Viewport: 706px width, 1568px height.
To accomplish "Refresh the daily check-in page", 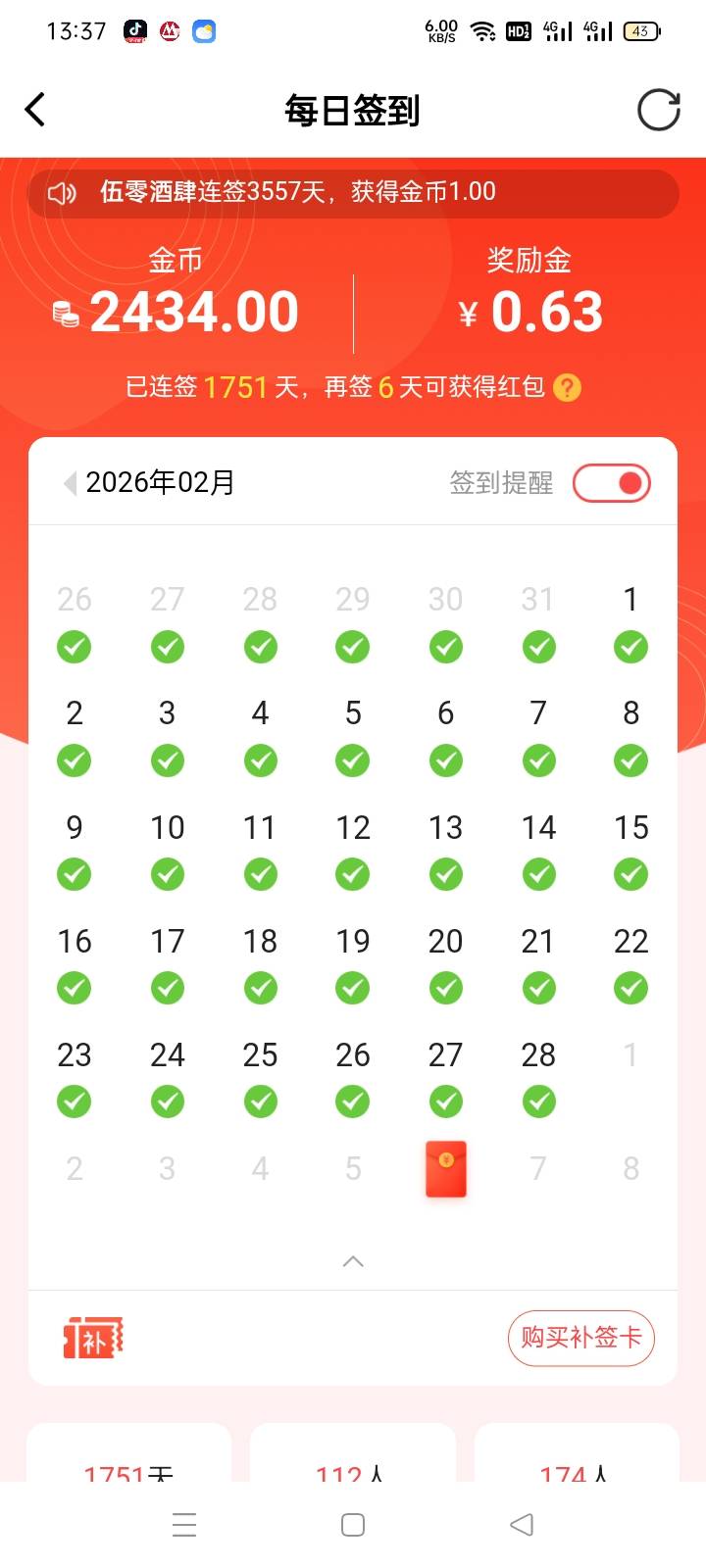I will pos(658,110).
